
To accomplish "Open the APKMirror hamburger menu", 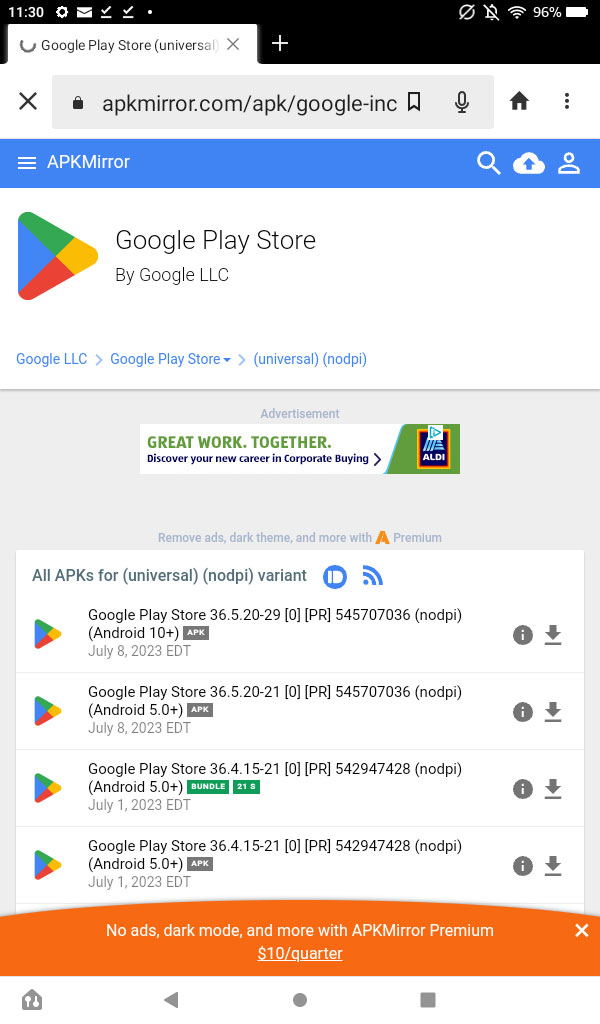I will coord(27,163).
